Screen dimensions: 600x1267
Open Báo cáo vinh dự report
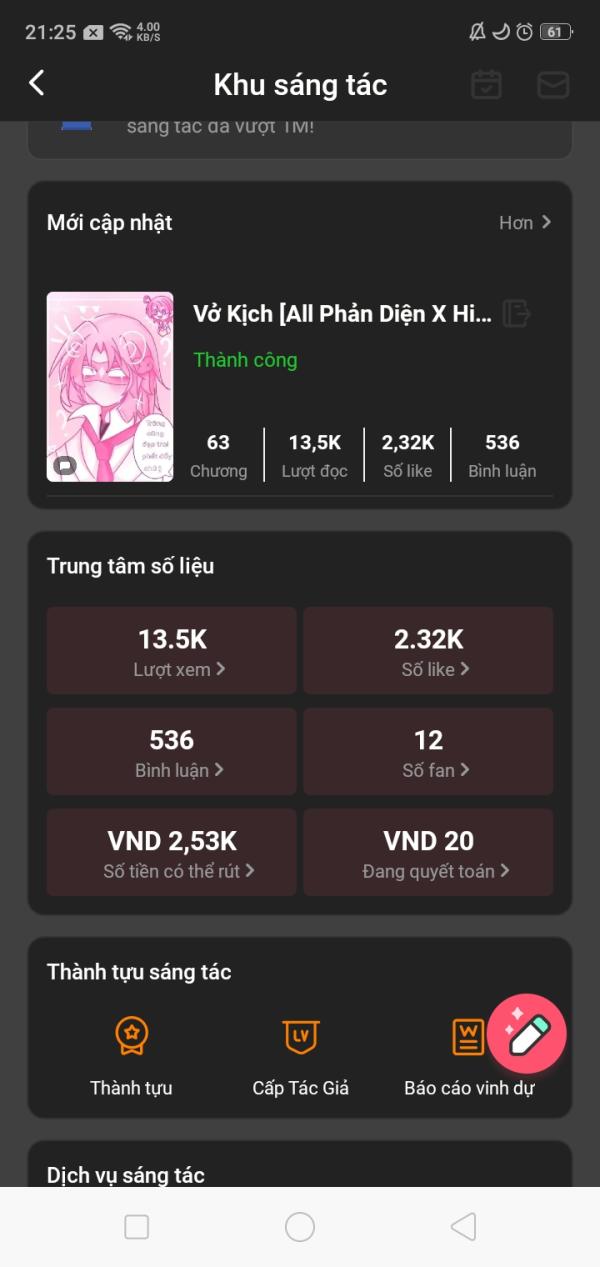tap(468, 1087)
